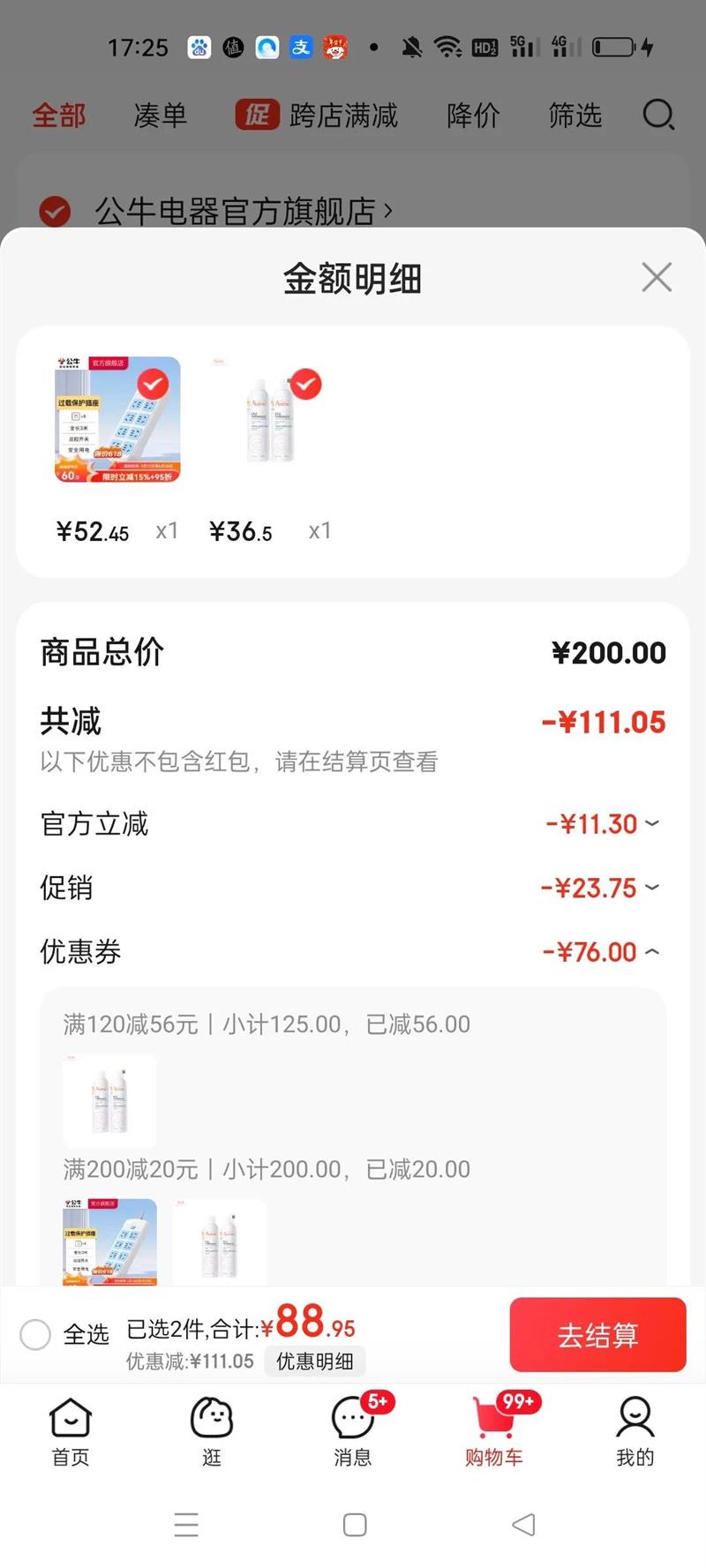
Task: Deselect the Avène spray item
Action: click(x=306, y=385)
